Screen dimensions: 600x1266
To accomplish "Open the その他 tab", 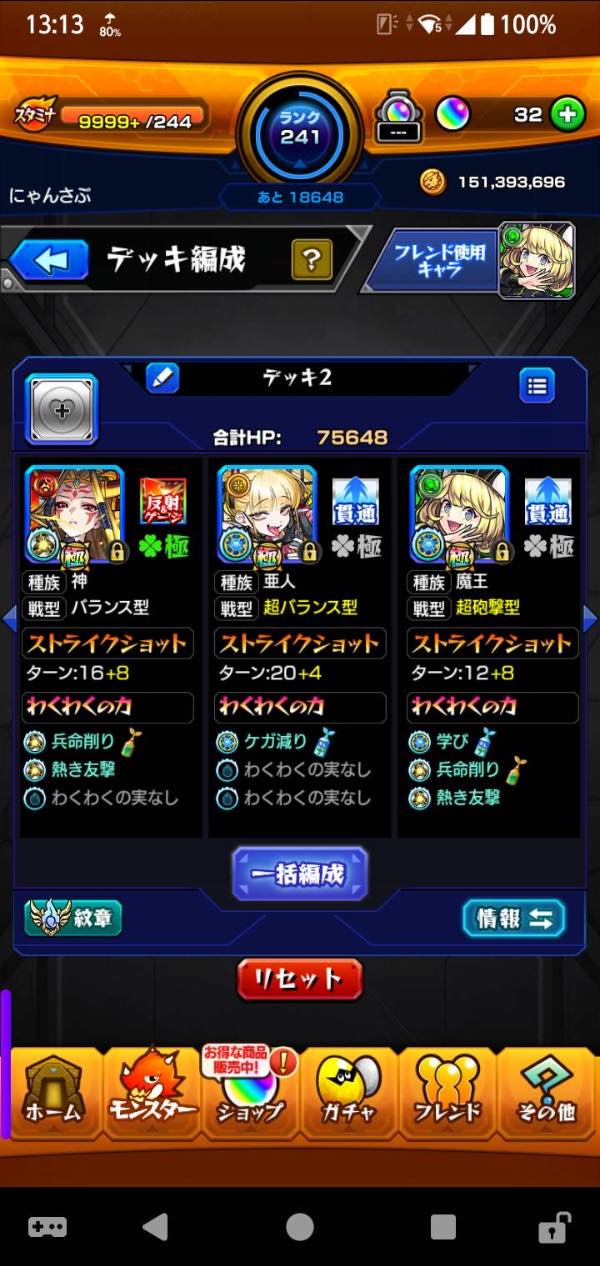I will tap(546, 1093).
